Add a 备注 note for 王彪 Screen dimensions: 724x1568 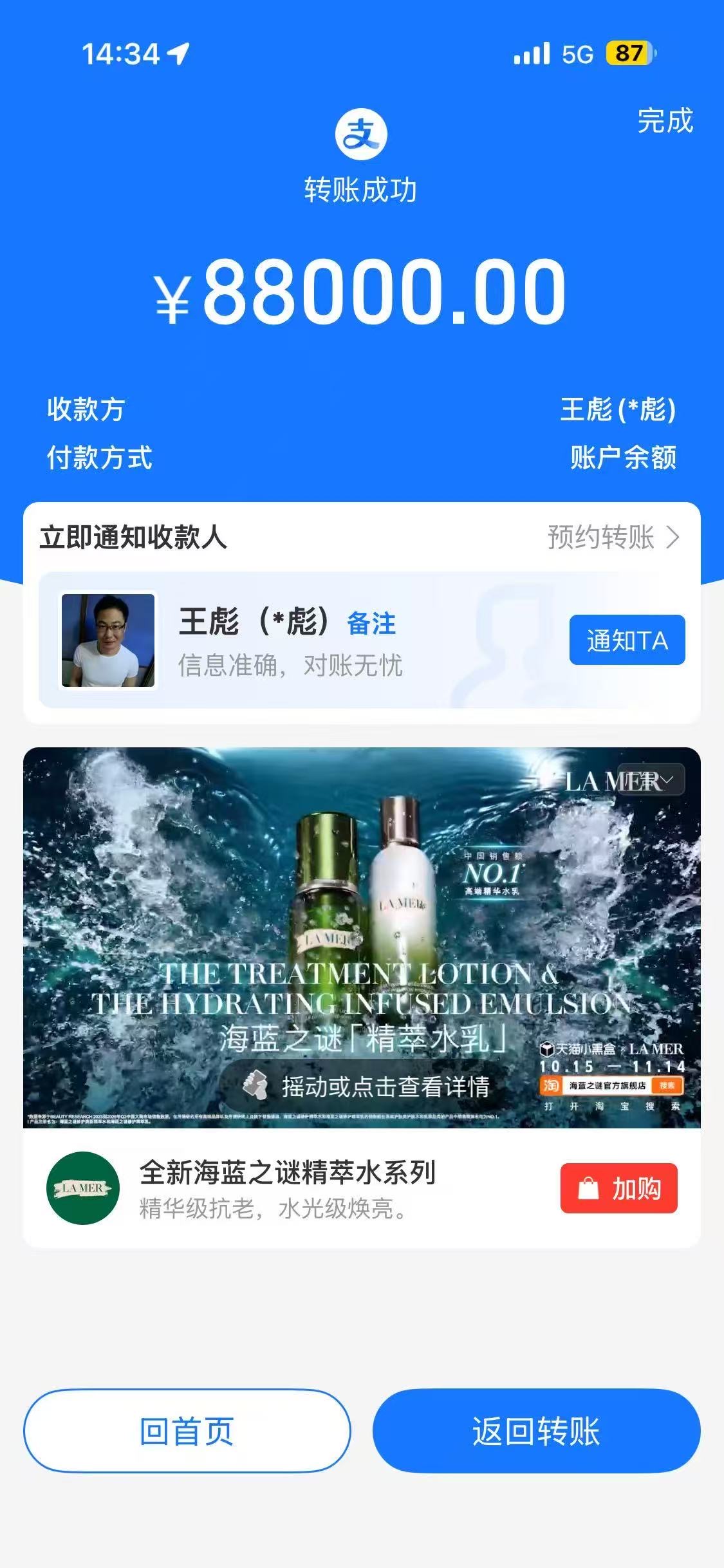click(371, 623)
